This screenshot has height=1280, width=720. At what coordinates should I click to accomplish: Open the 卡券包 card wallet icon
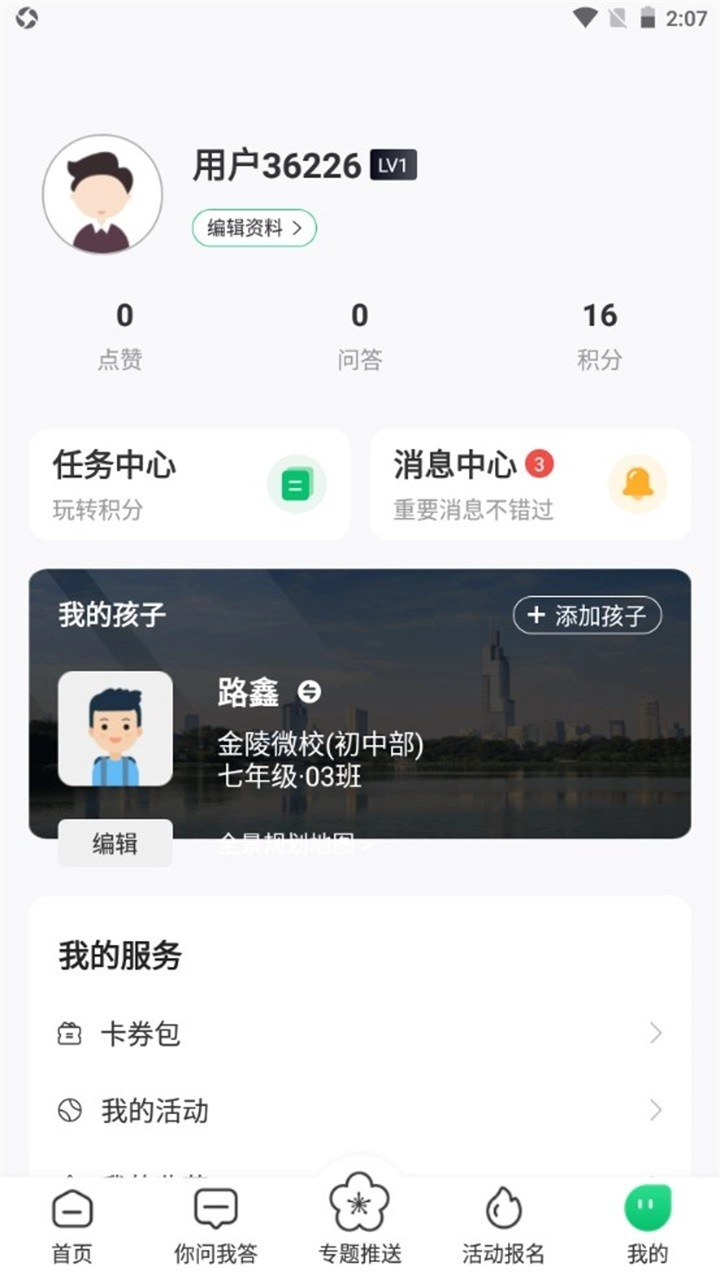[68, 1034]
